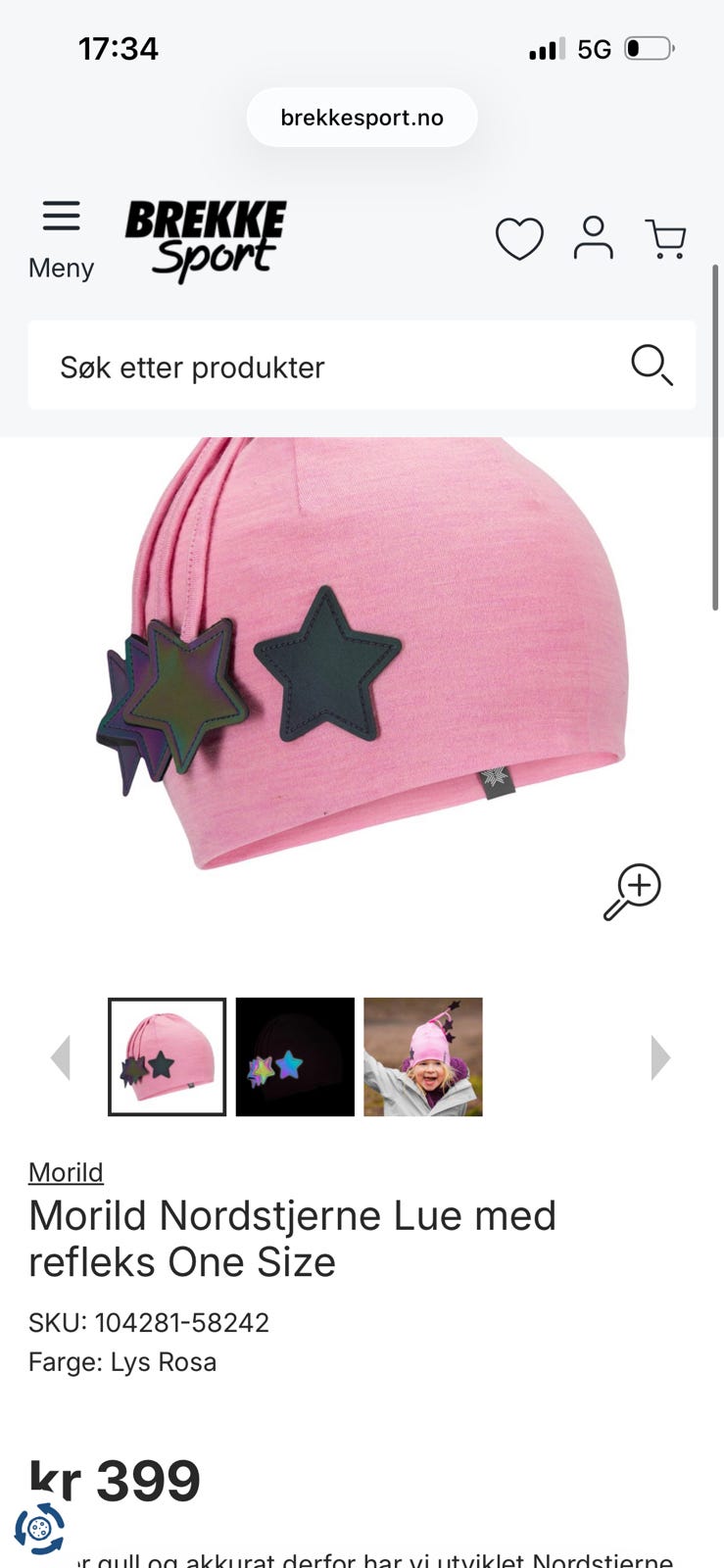Select the thumbnail of the child wearing hat

(423, 1056)
